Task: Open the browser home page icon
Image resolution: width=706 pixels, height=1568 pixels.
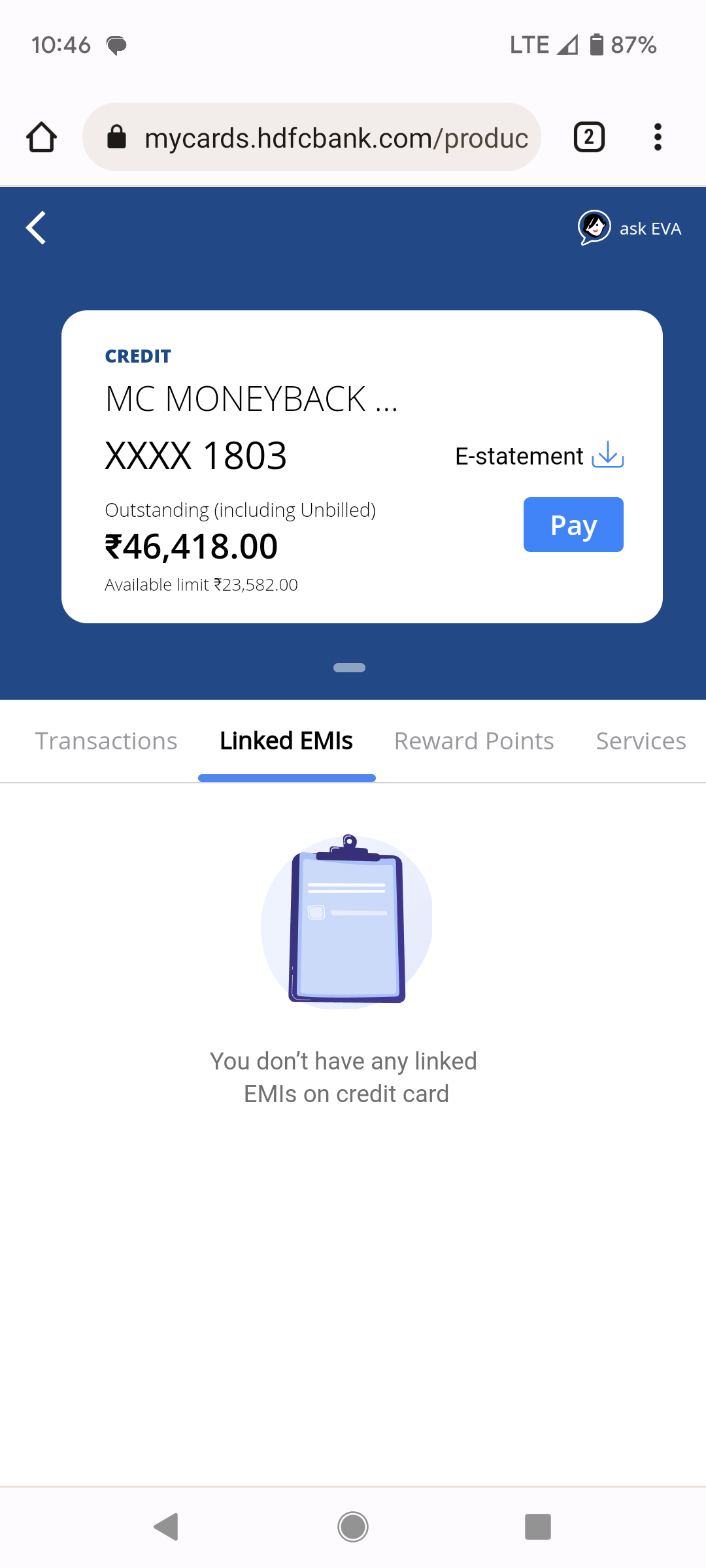Action: pyautogui.click(x=41, y=137)
